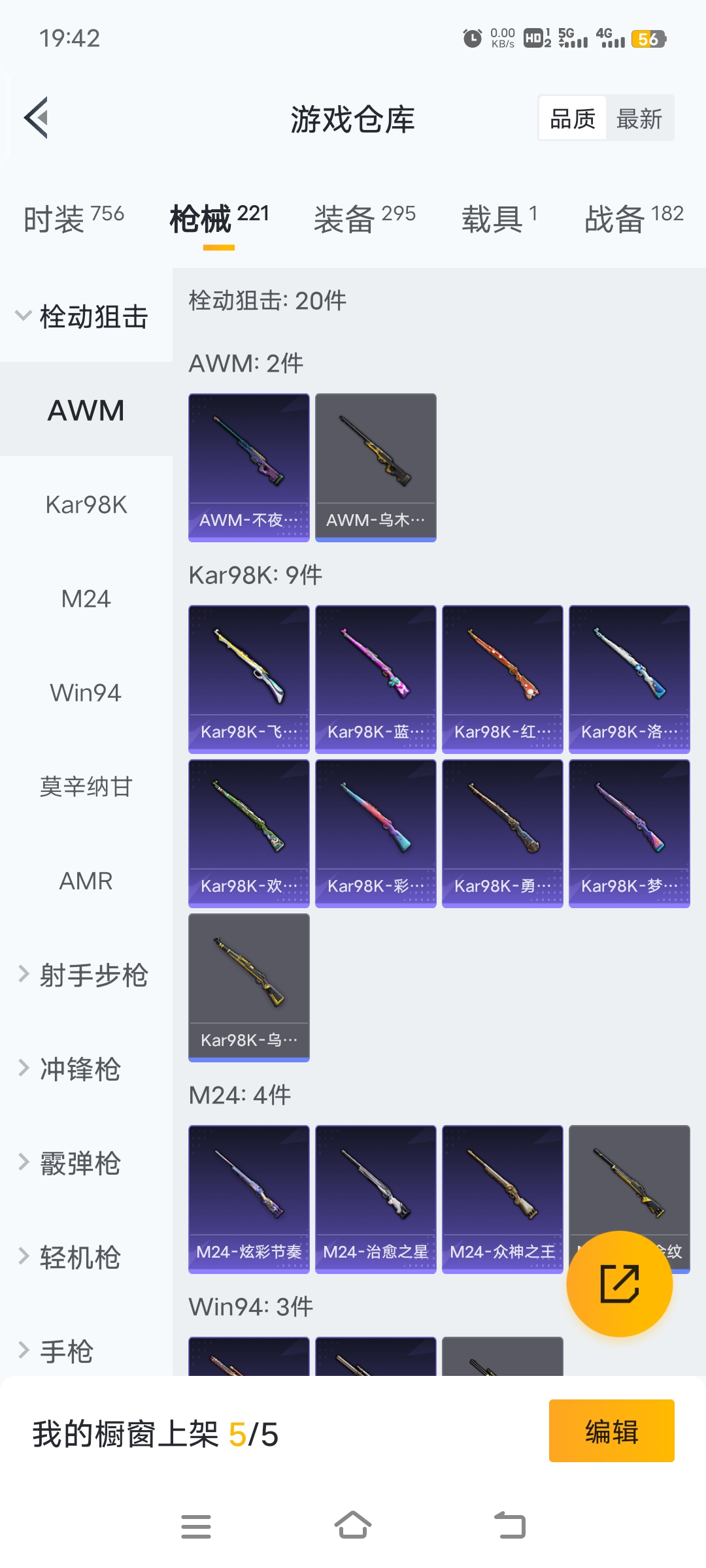The image size is (706, 1568).
Task: Sort by 最新
Action: pyautogui.click(x=639, y=119)
